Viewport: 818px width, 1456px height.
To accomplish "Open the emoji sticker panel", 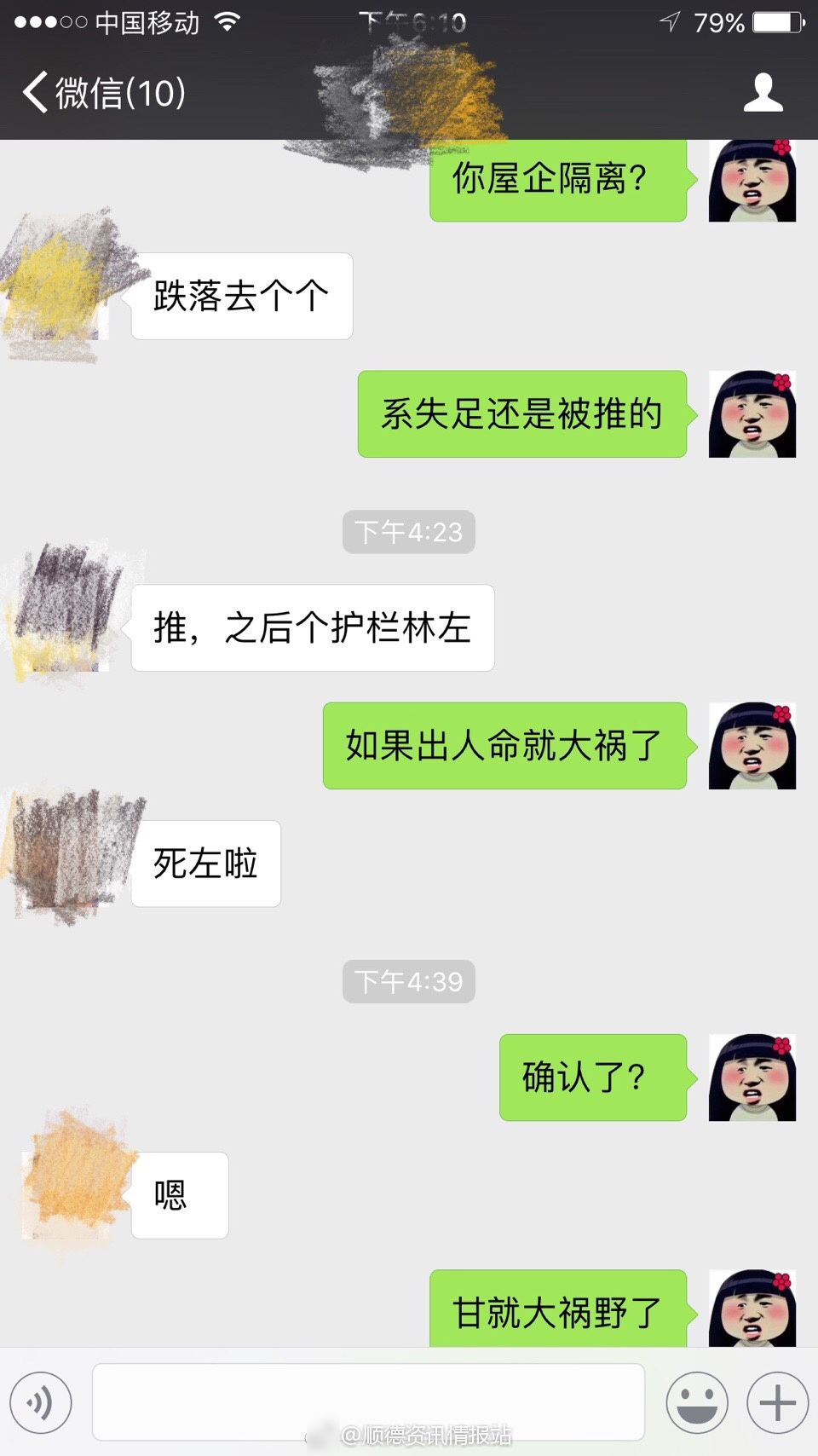I will [x=697, y=1402].
